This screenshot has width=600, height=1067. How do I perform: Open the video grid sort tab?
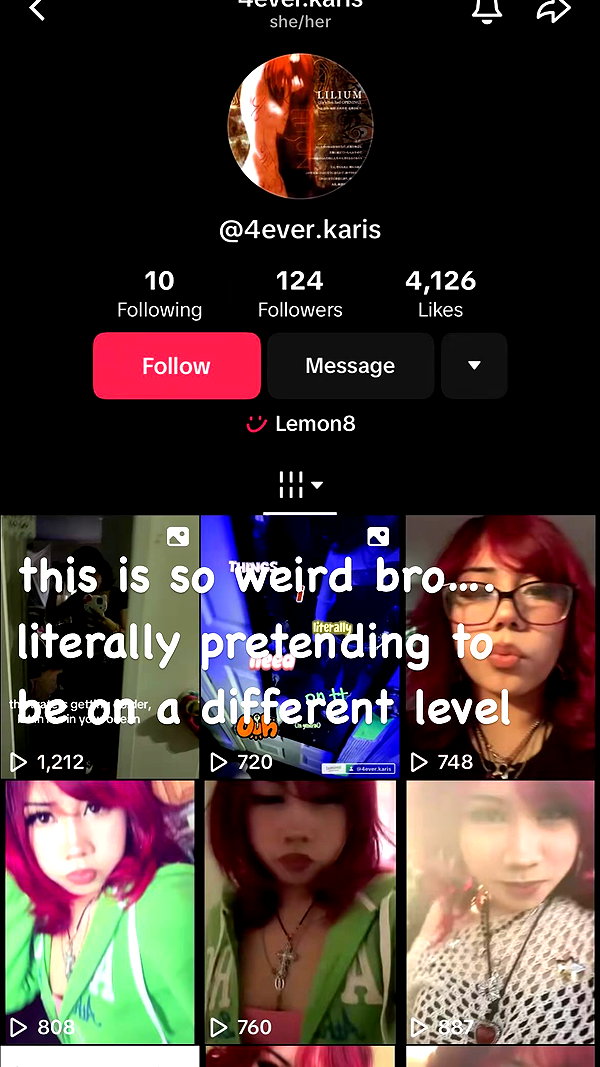coord(300,486)
